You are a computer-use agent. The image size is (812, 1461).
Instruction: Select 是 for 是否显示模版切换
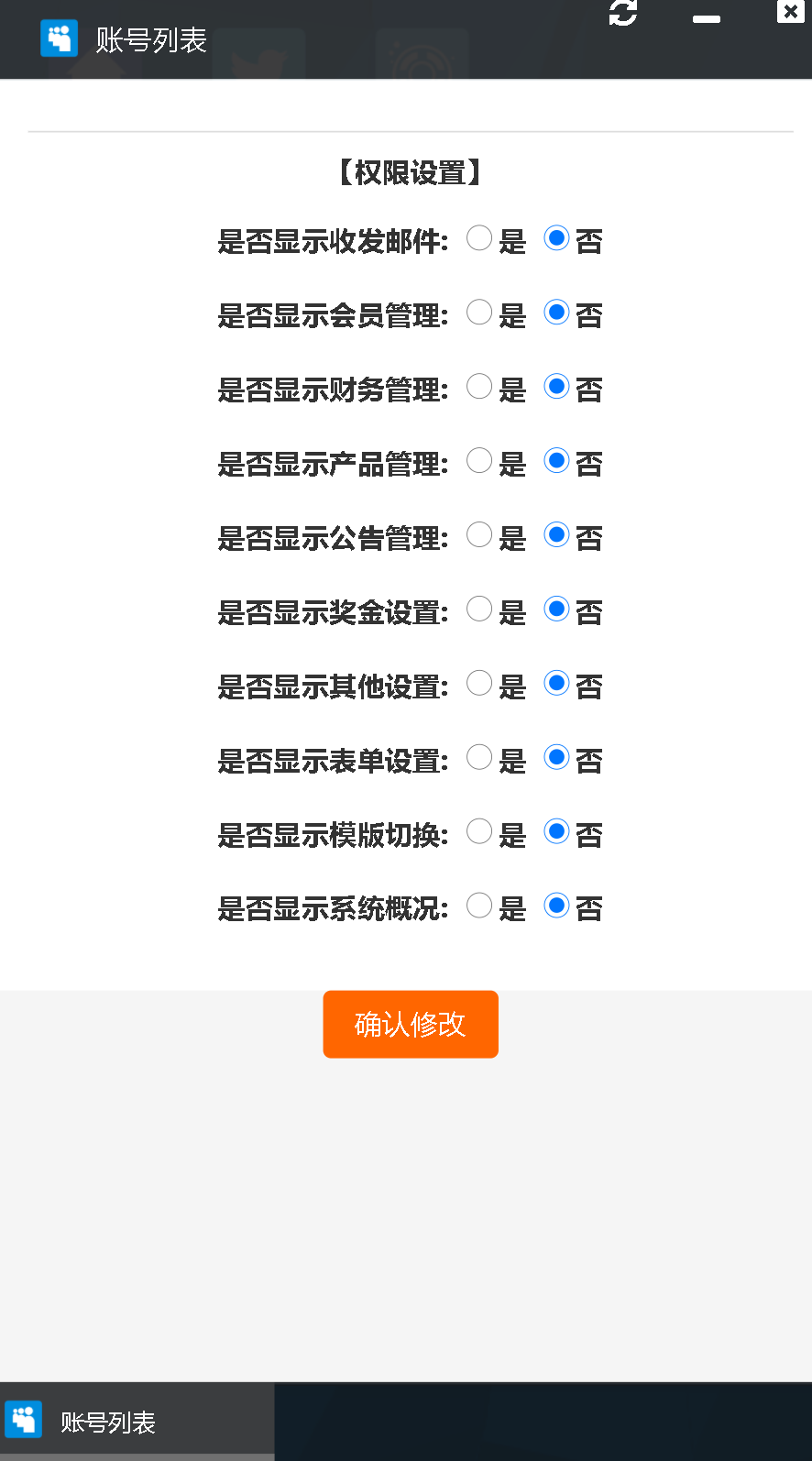[479, 831]
